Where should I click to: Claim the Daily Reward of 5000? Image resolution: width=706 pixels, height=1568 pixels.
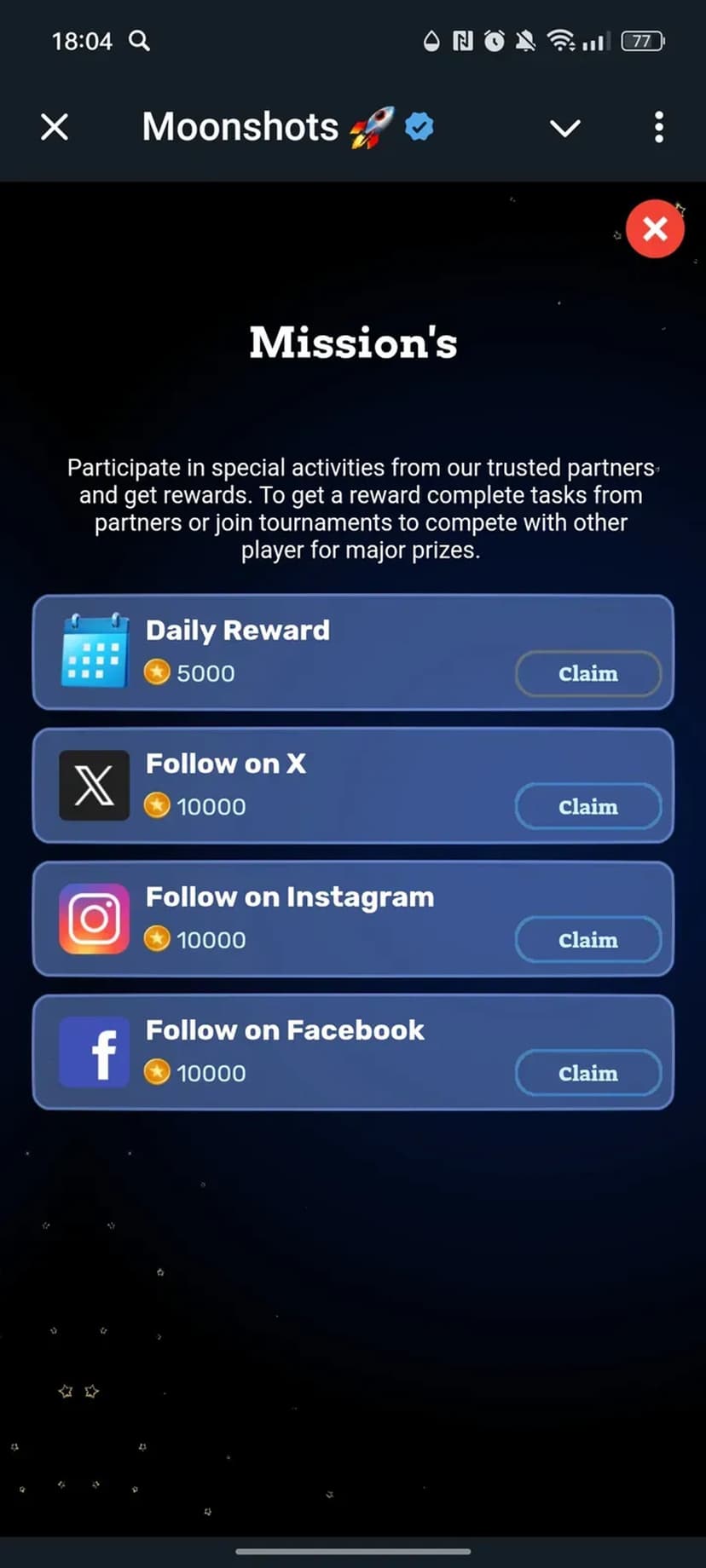pyautogui.click(x=587, y=674)
